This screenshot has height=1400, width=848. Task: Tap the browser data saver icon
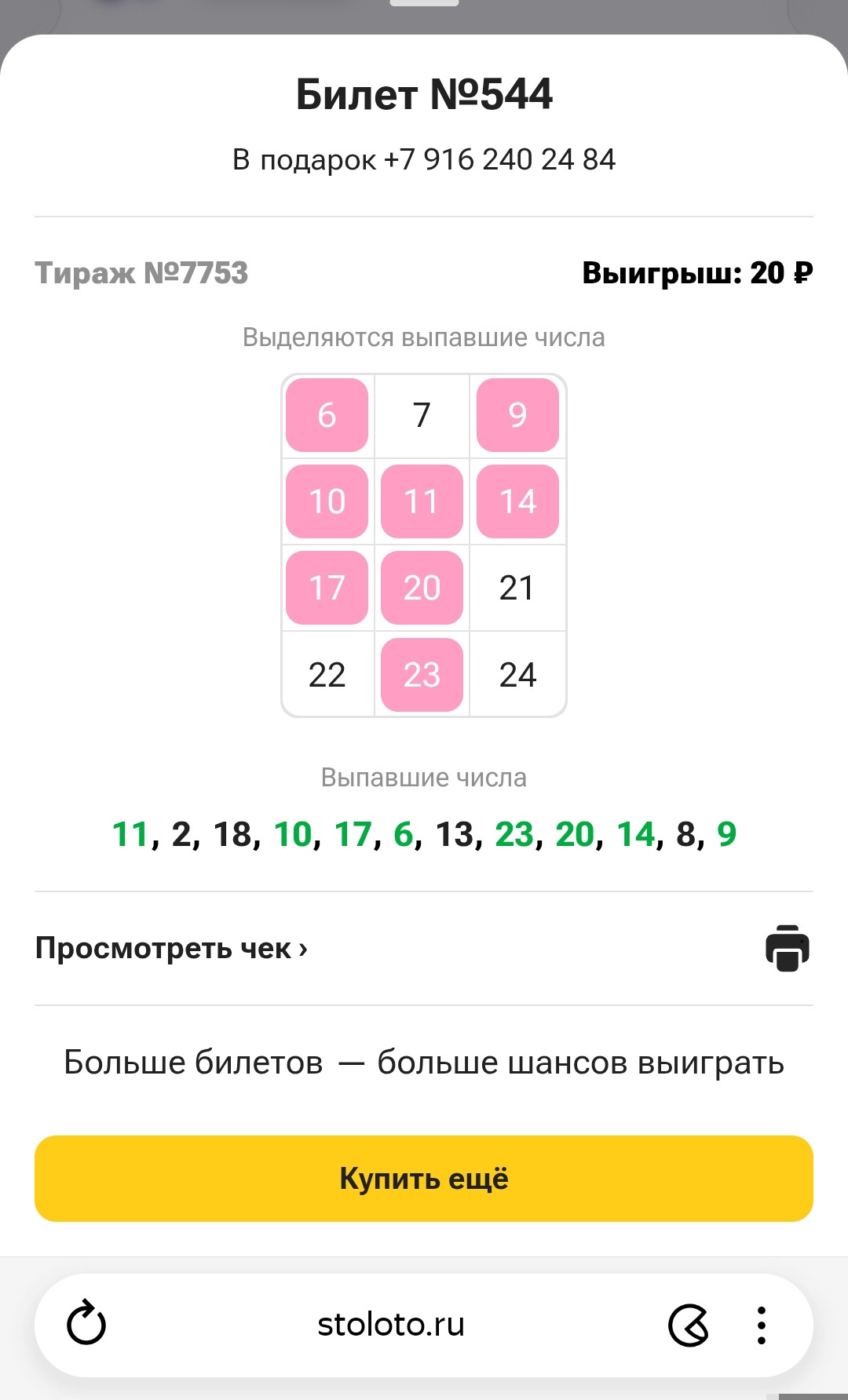(689, 1325)
